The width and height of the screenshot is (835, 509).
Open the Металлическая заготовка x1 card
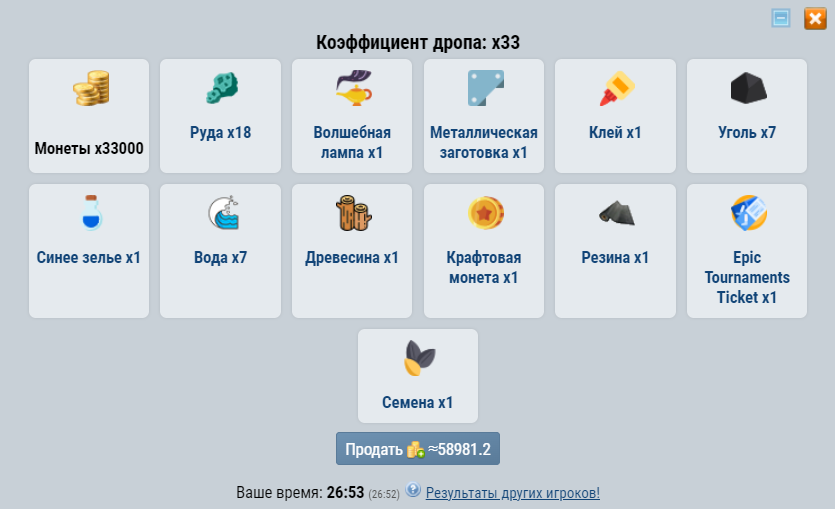pos(484,116)
